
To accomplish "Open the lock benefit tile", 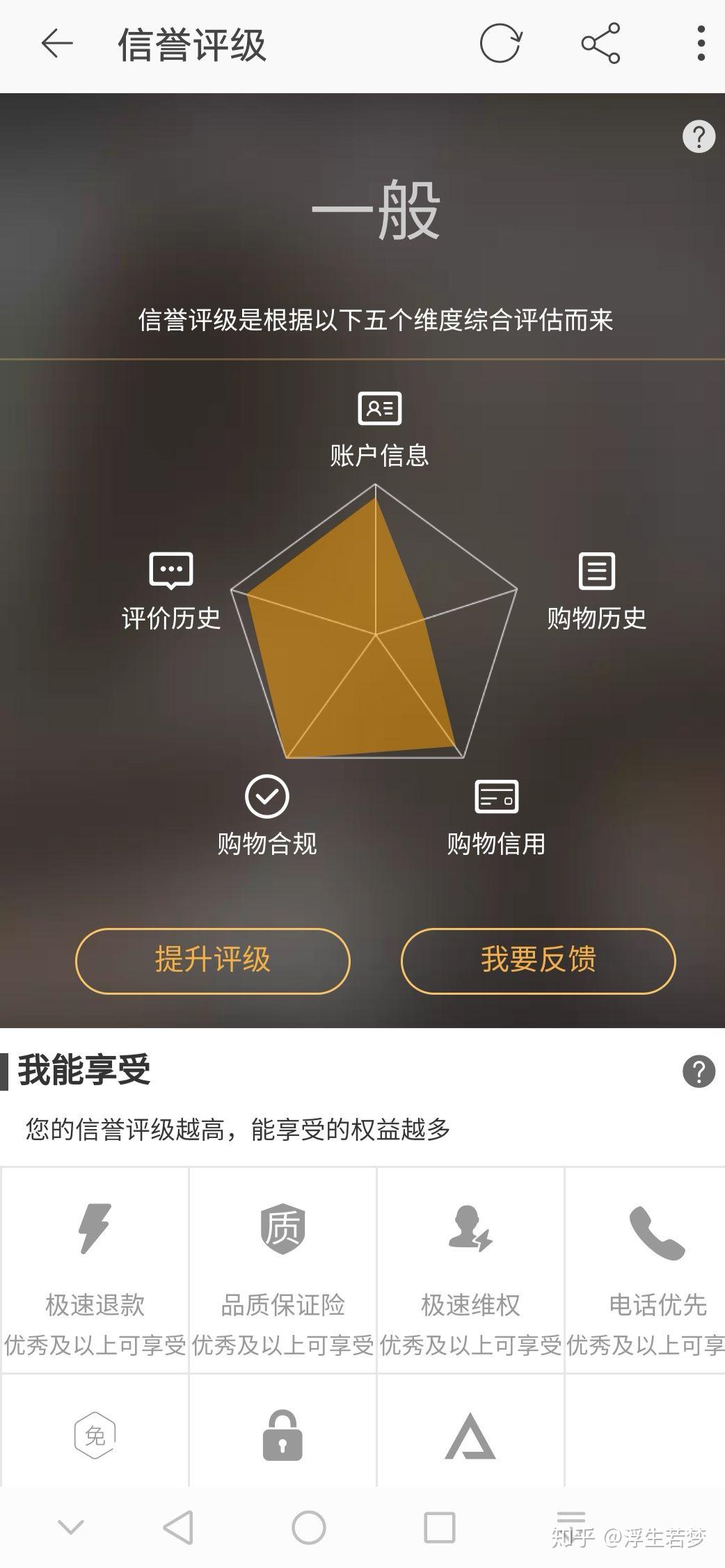I will pos(282,1434).
